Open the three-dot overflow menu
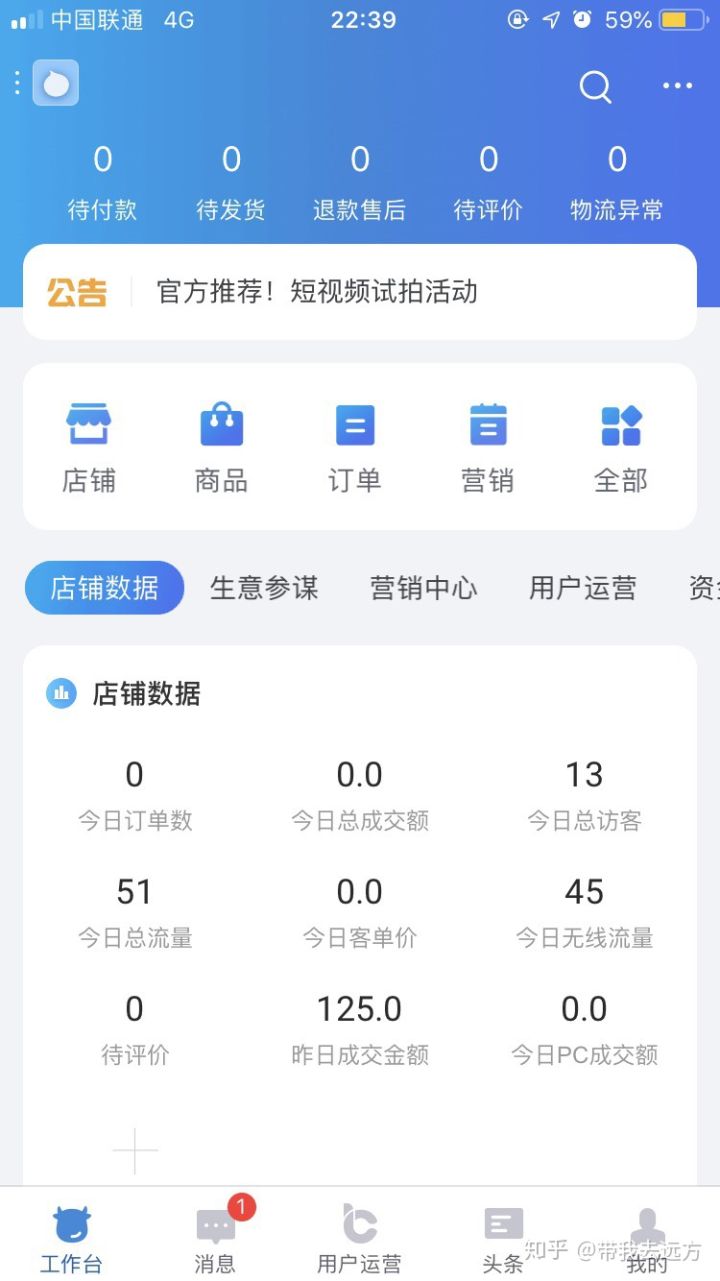Image resolution: width=720 pixels, height=1281 pixels. [677, 86]
